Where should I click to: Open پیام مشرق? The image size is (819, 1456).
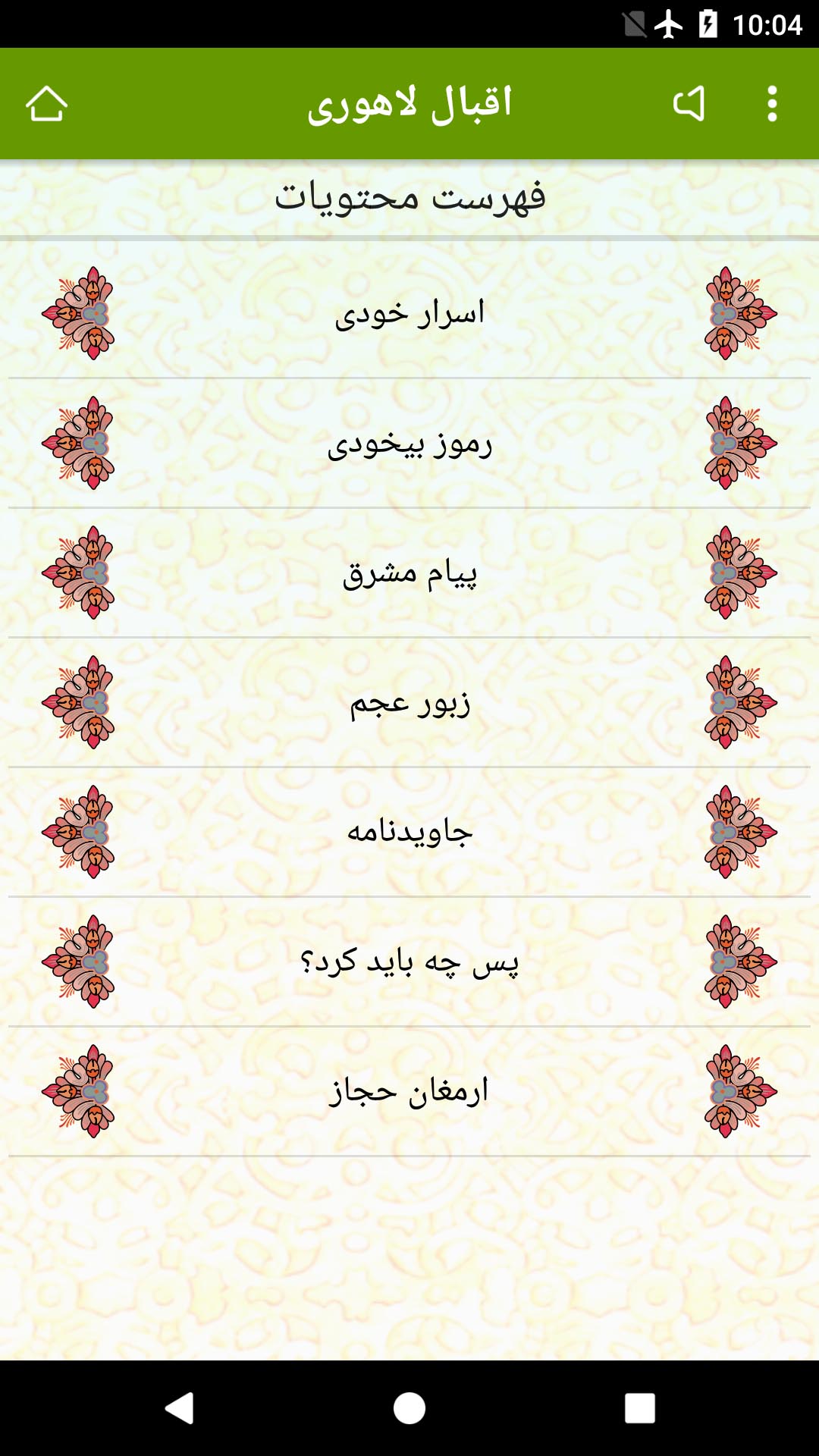(x=409, y=573)
